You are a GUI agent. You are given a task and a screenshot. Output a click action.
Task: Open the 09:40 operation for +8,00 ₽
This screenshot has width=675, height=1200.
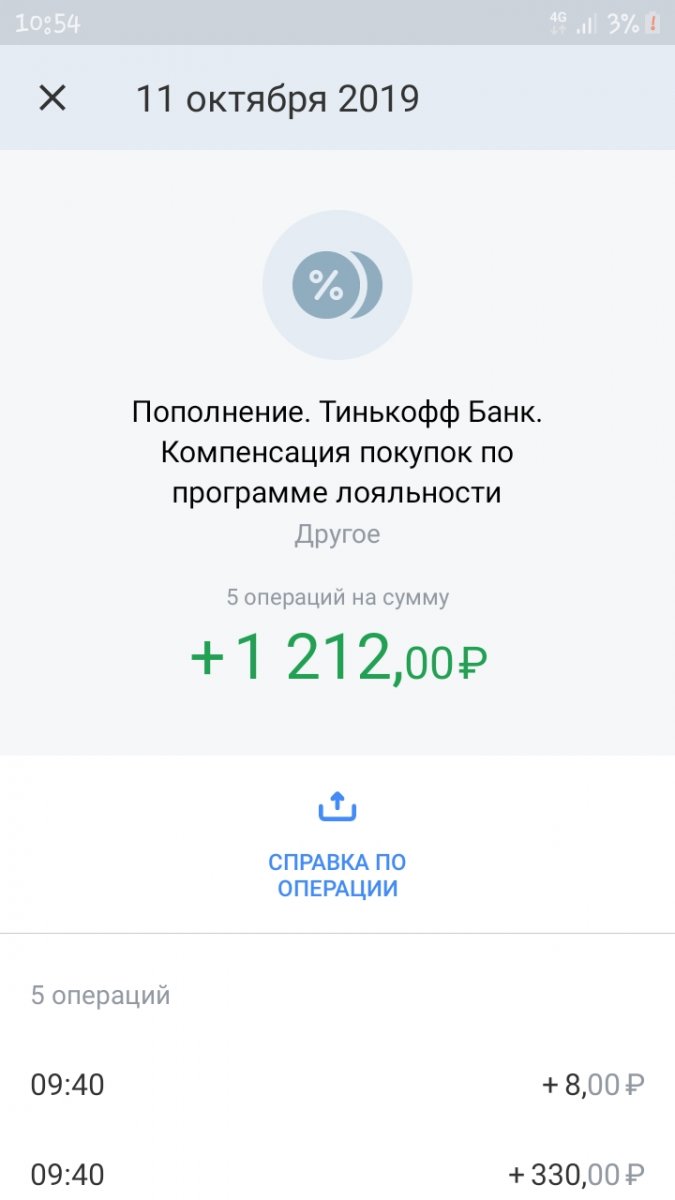tap(337, 1085)
